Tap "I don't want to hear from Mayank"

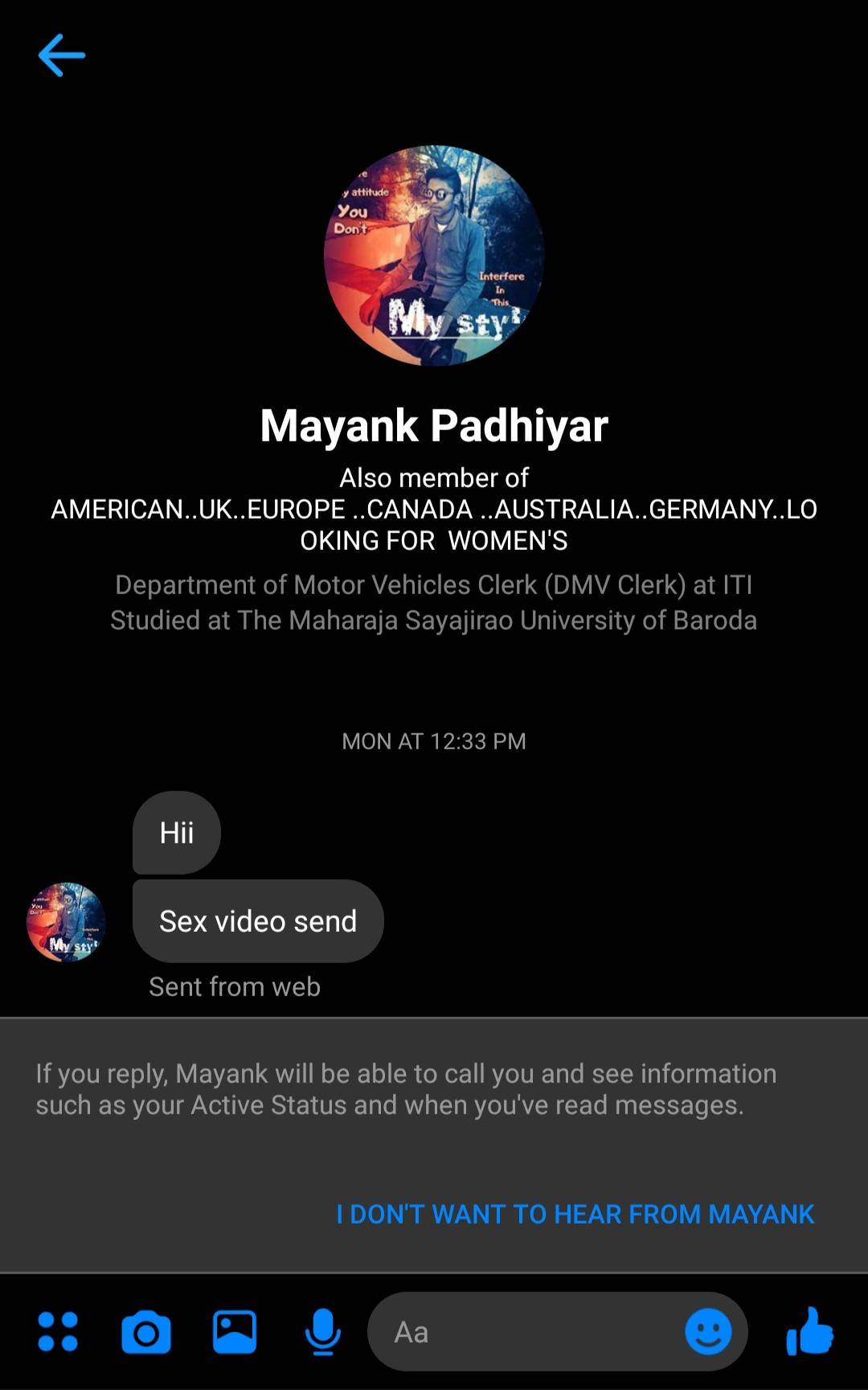(x=575, y=1214)
